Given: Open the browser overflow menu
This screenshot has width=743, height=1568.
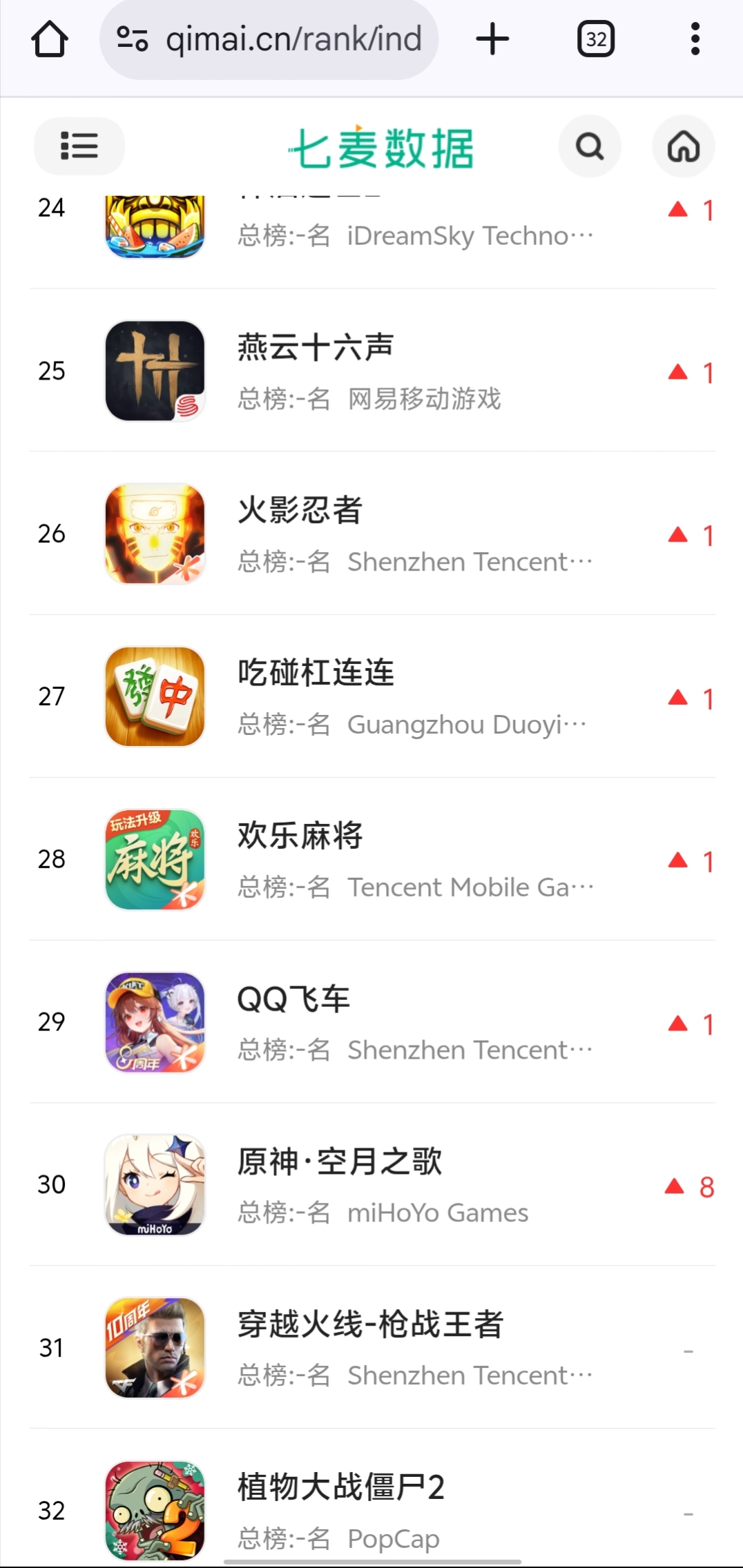Looking at the screenshot, I should click(695, 39).
